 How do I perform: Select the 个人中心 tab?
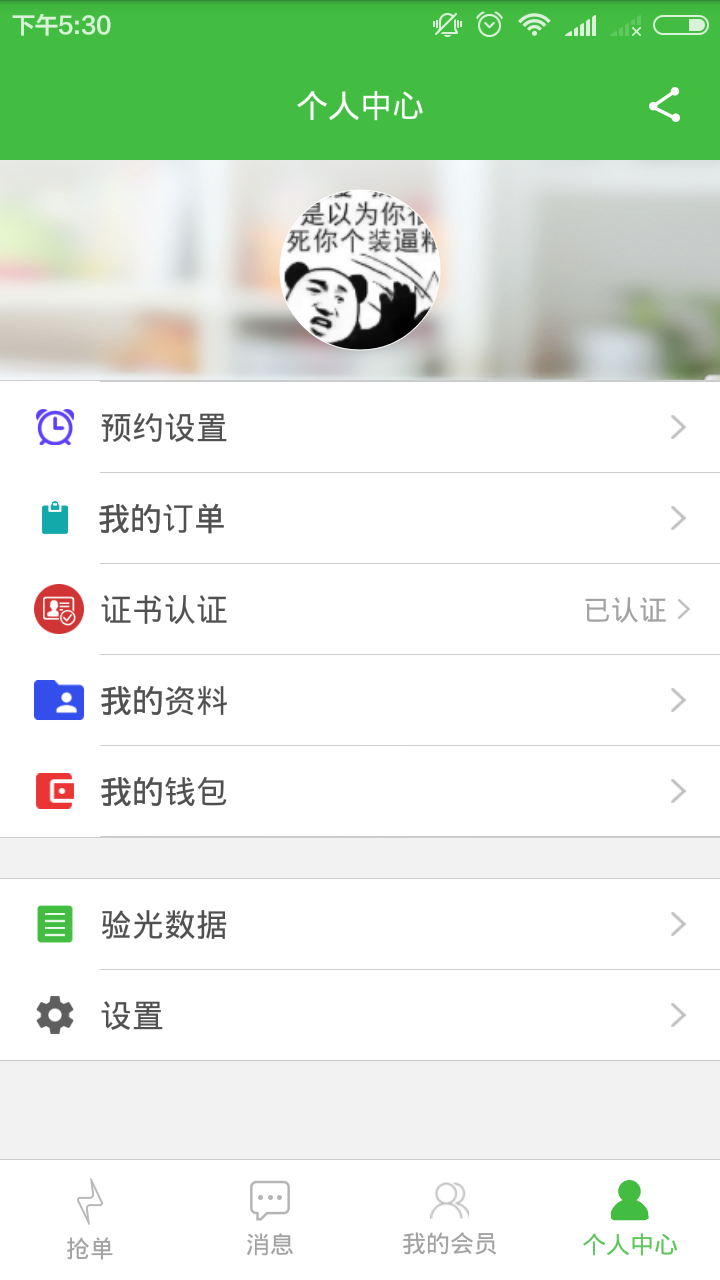click(x=630, y=1220)
